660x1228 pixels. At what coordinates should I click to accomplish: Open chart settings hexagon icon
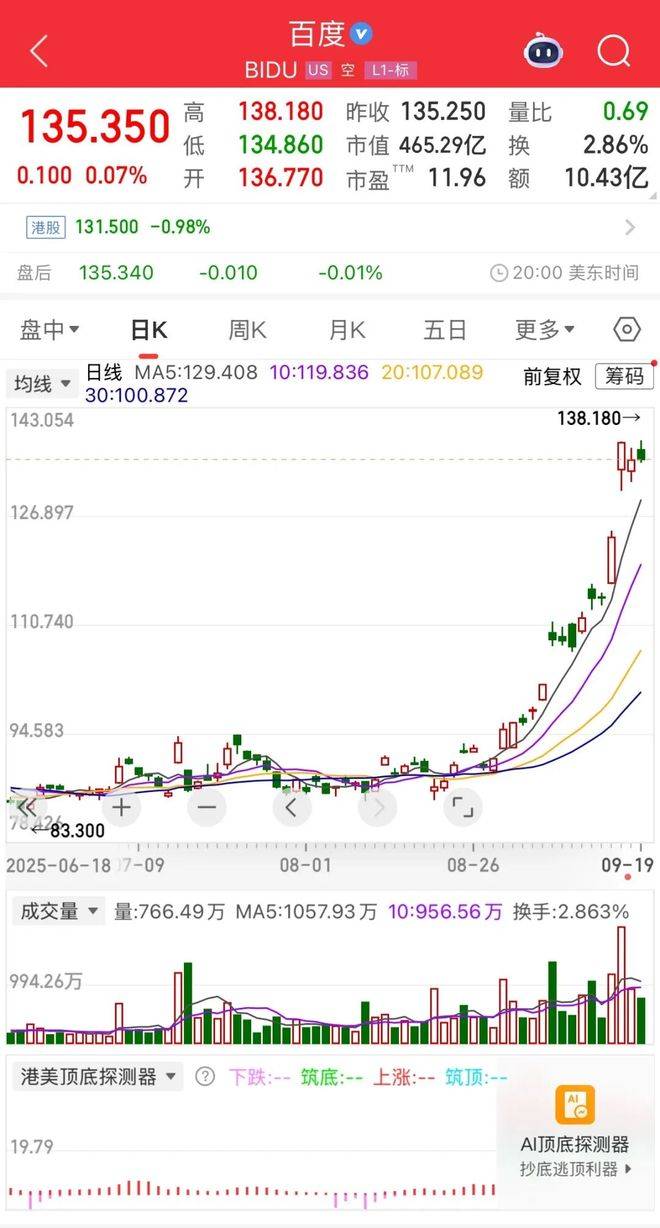pos(627,329)
